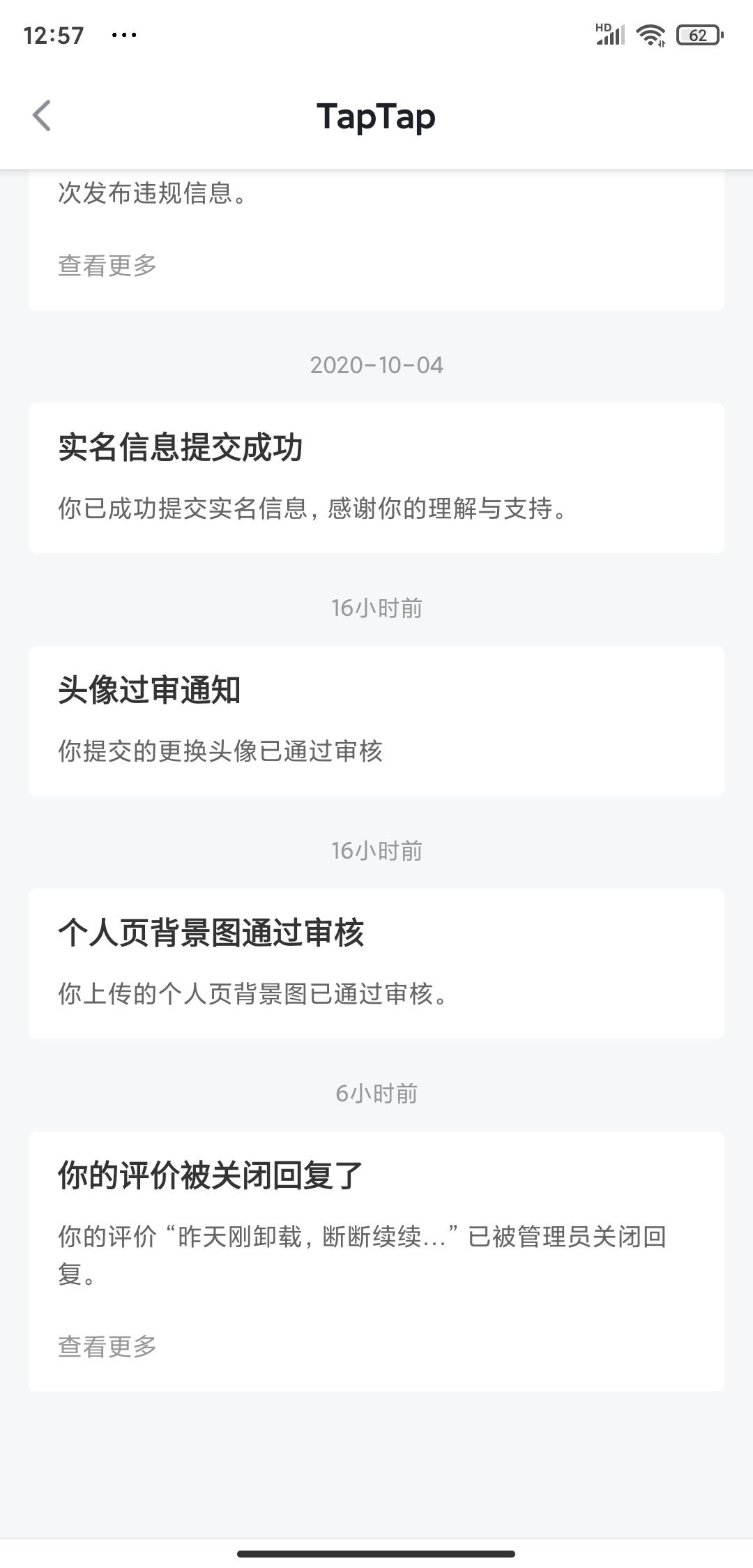Tap 查看更多 under 你的评价被关闭回复了
Image resolution: width=753 pixels, height=1568 pixels.
[107, 1346]
